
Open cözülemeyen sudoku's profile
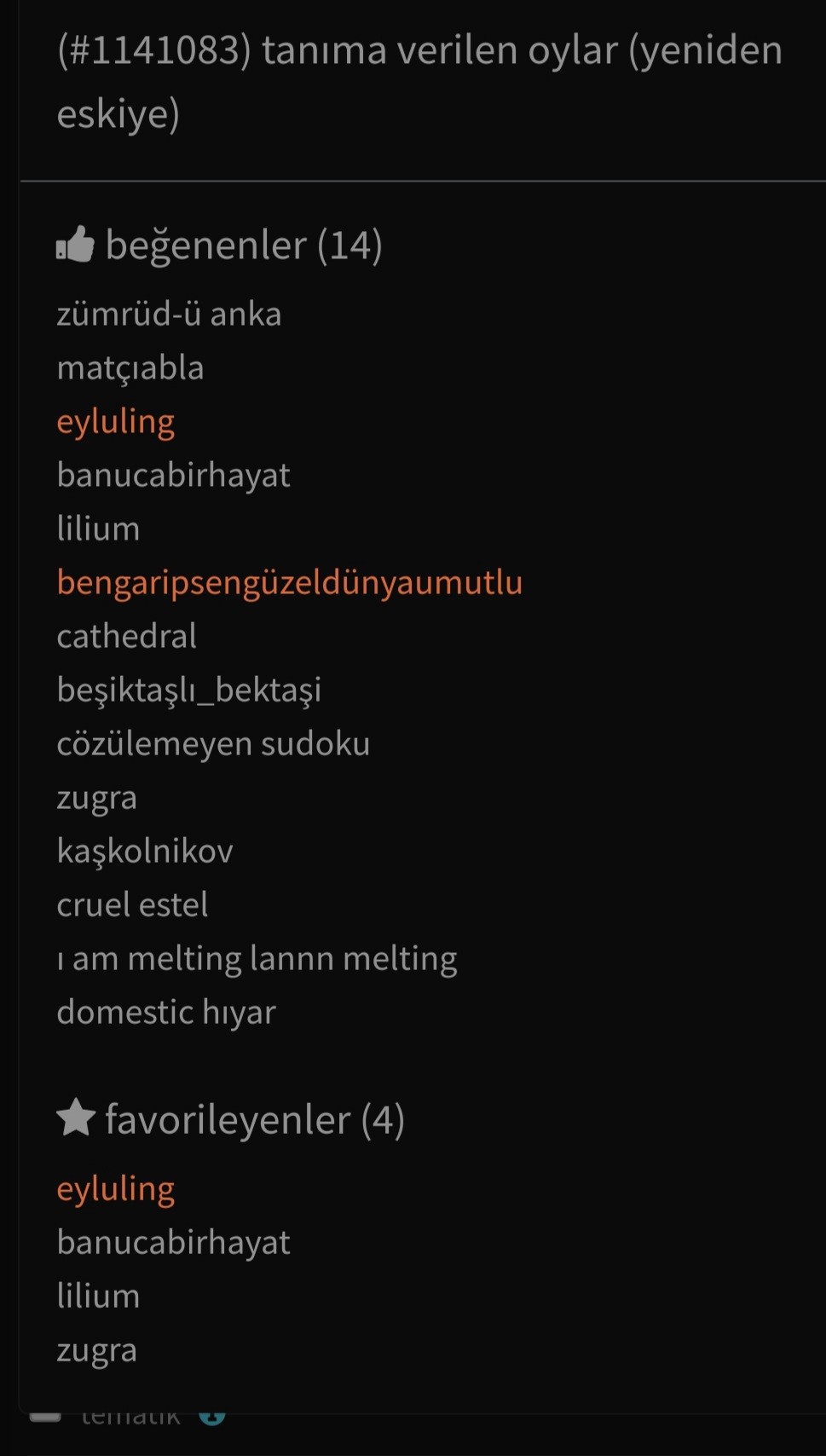click(x=213, y=744)
